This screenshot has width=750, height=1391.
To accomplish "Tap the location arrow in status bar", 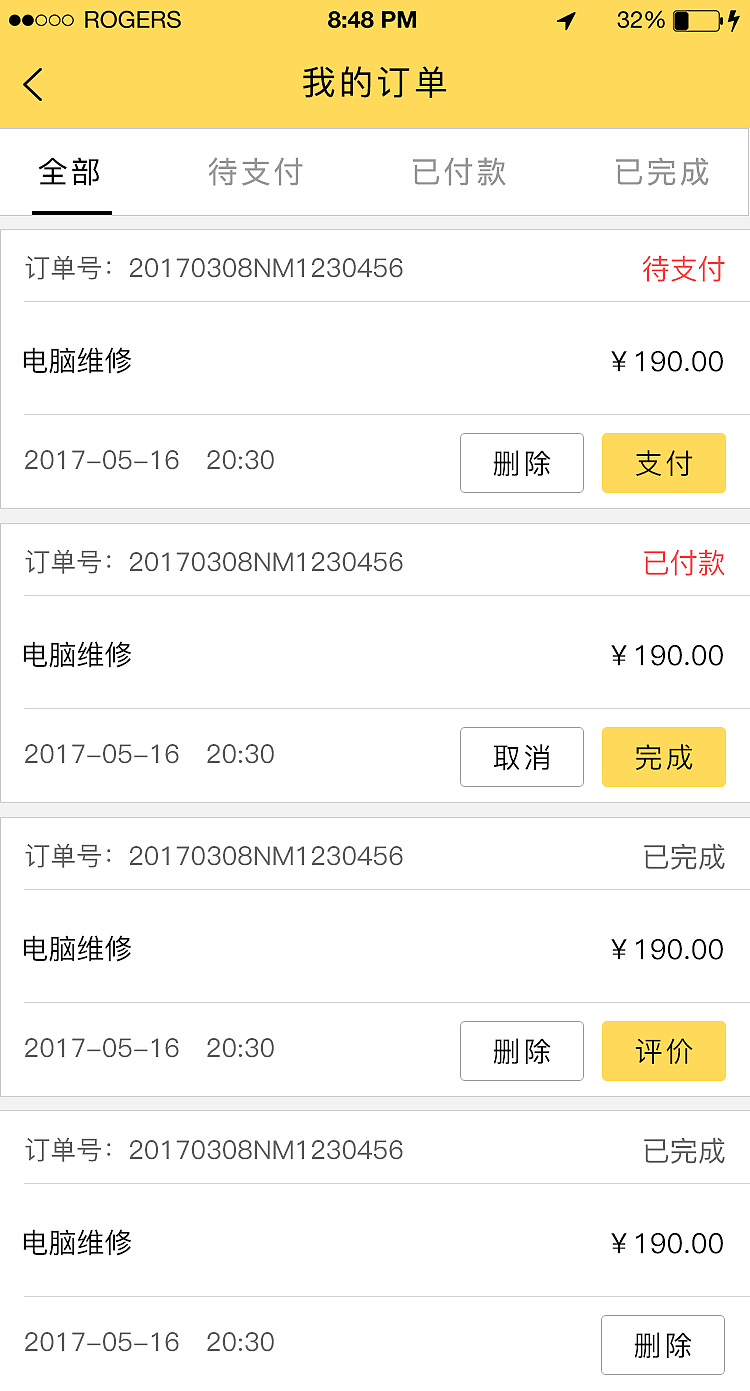I will point(566,20).
